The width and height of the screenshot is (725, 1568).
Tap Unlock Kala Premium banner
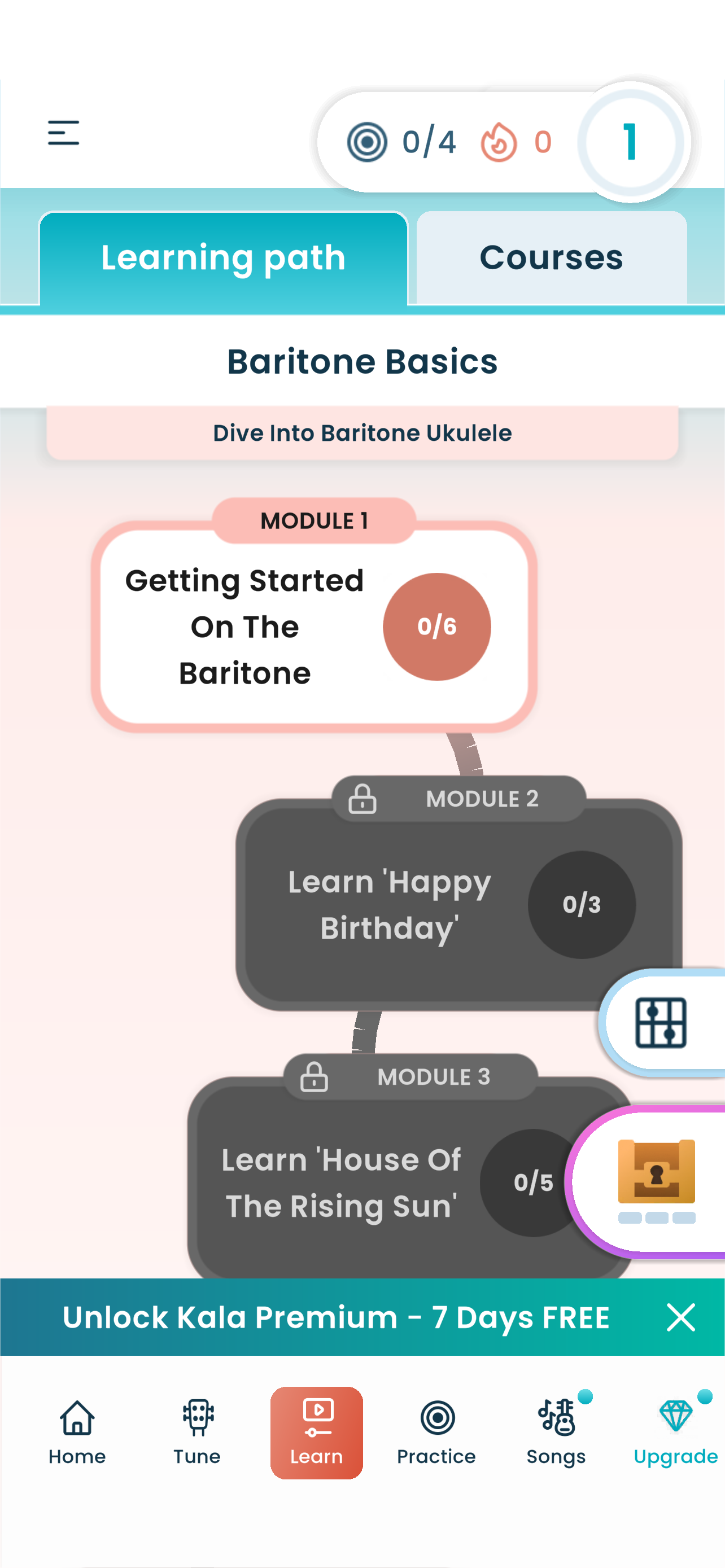(x=336, y=1318)
